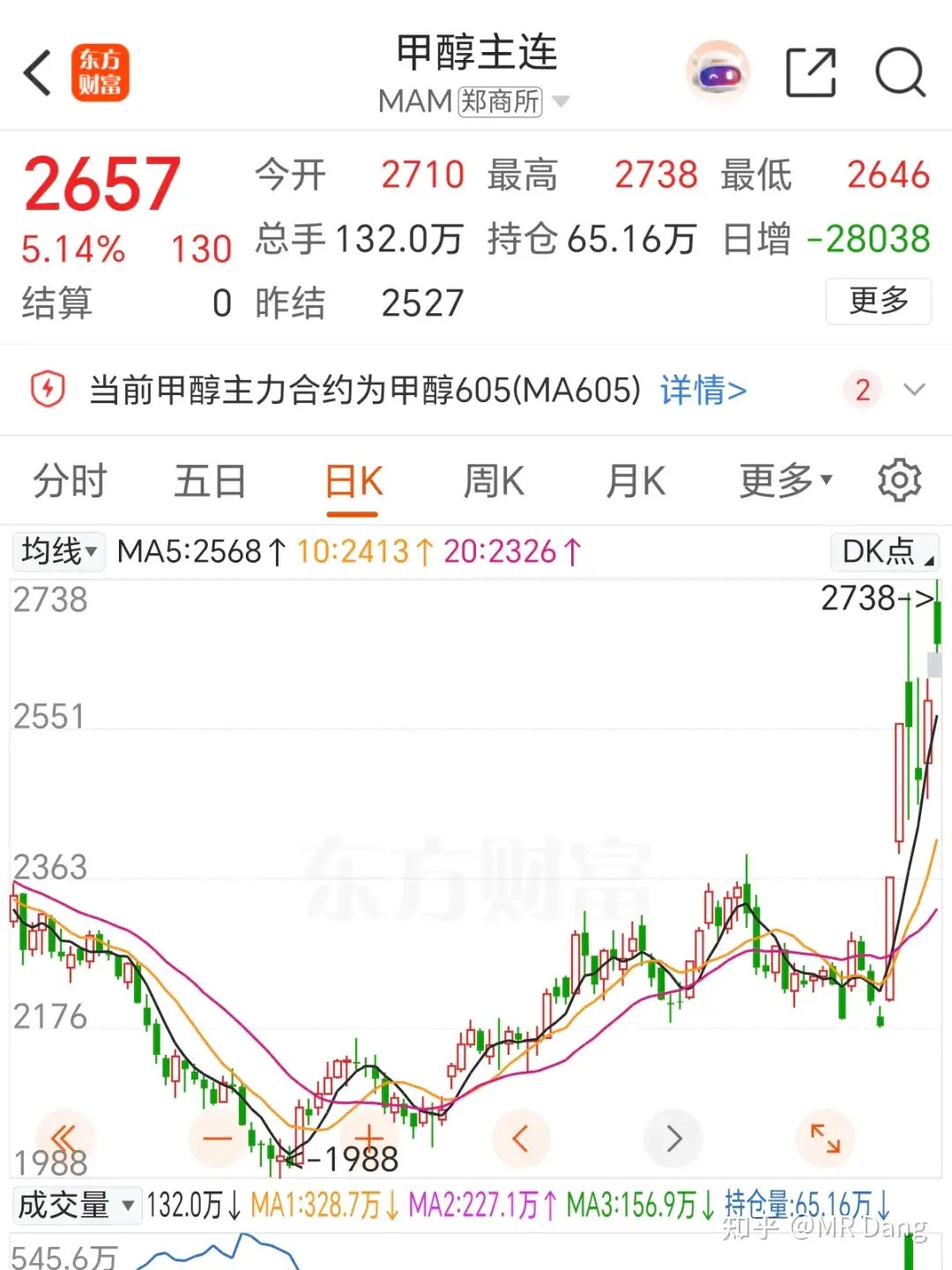The width and height of the screenshot is (952, 1270).
Task: Click the lightning alert icon beside the notice
Action: [47, 390]
